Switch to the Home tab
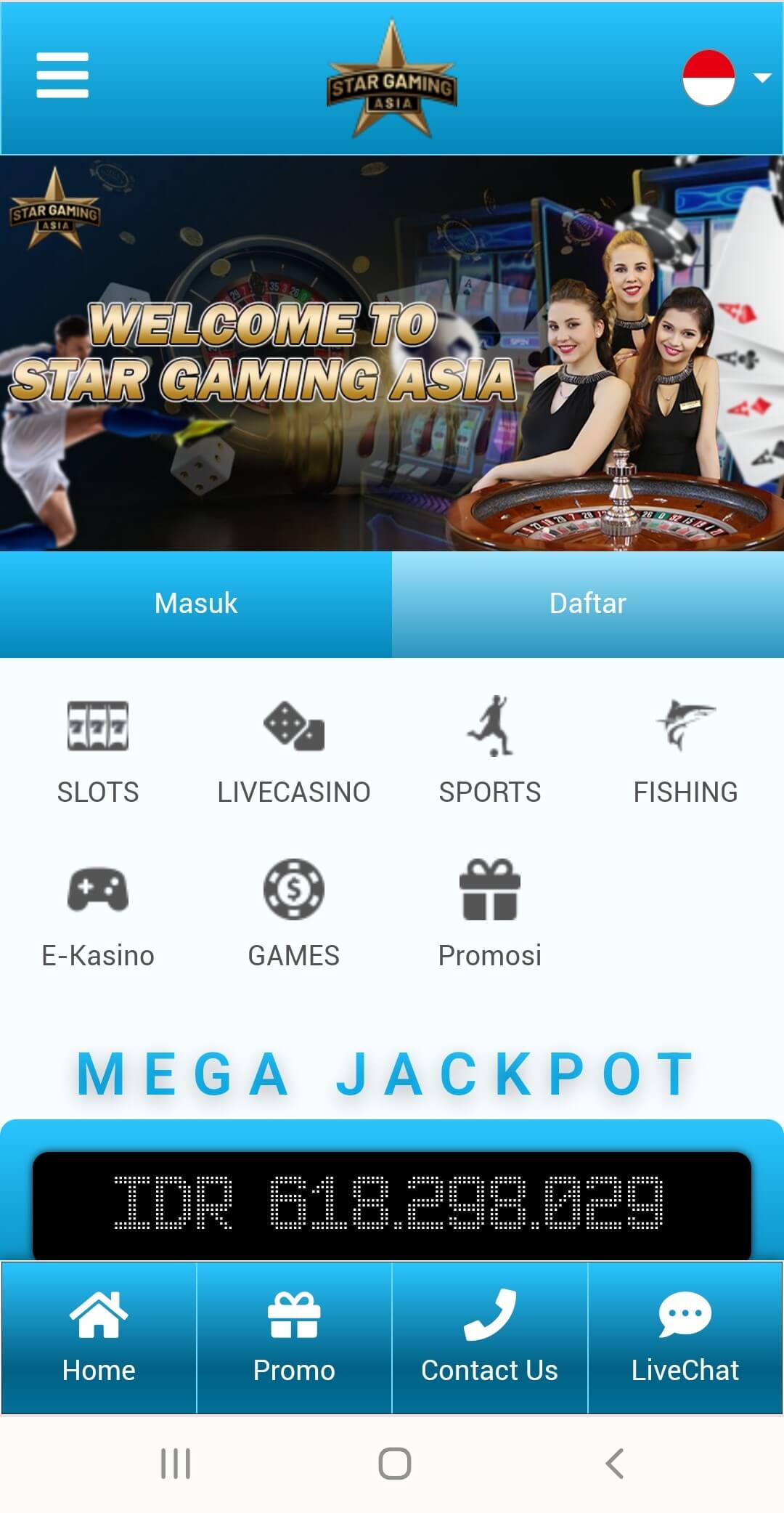Viewport: 784px width, 1513px height. coord(99,1338)
